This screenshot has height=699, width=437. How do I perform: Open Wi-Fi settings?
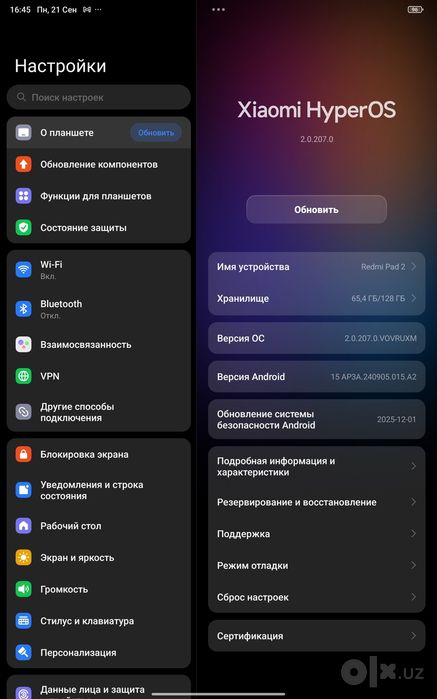[x=99, y=270]
